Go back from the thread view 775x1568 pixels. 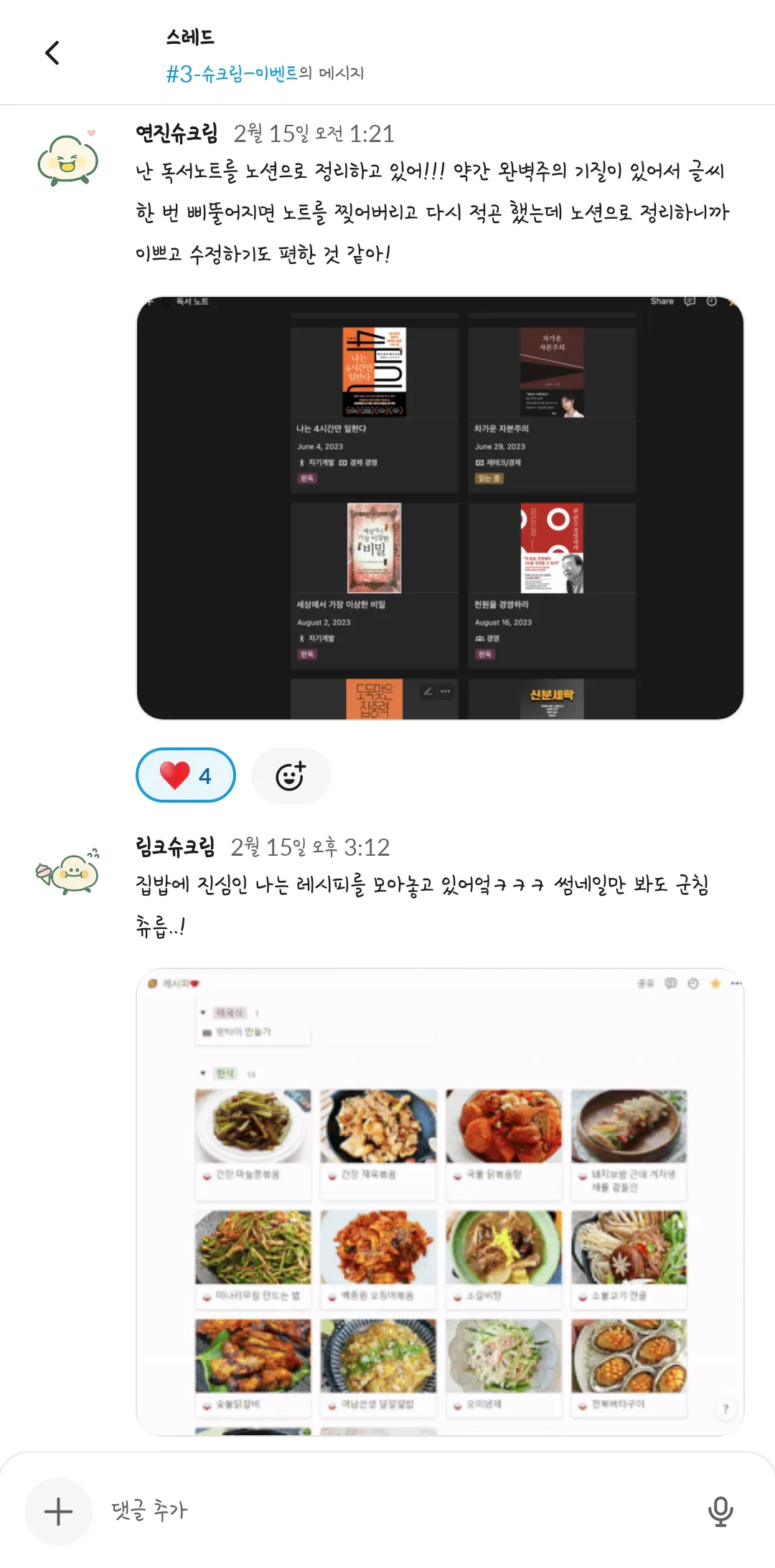click(52, 53)
